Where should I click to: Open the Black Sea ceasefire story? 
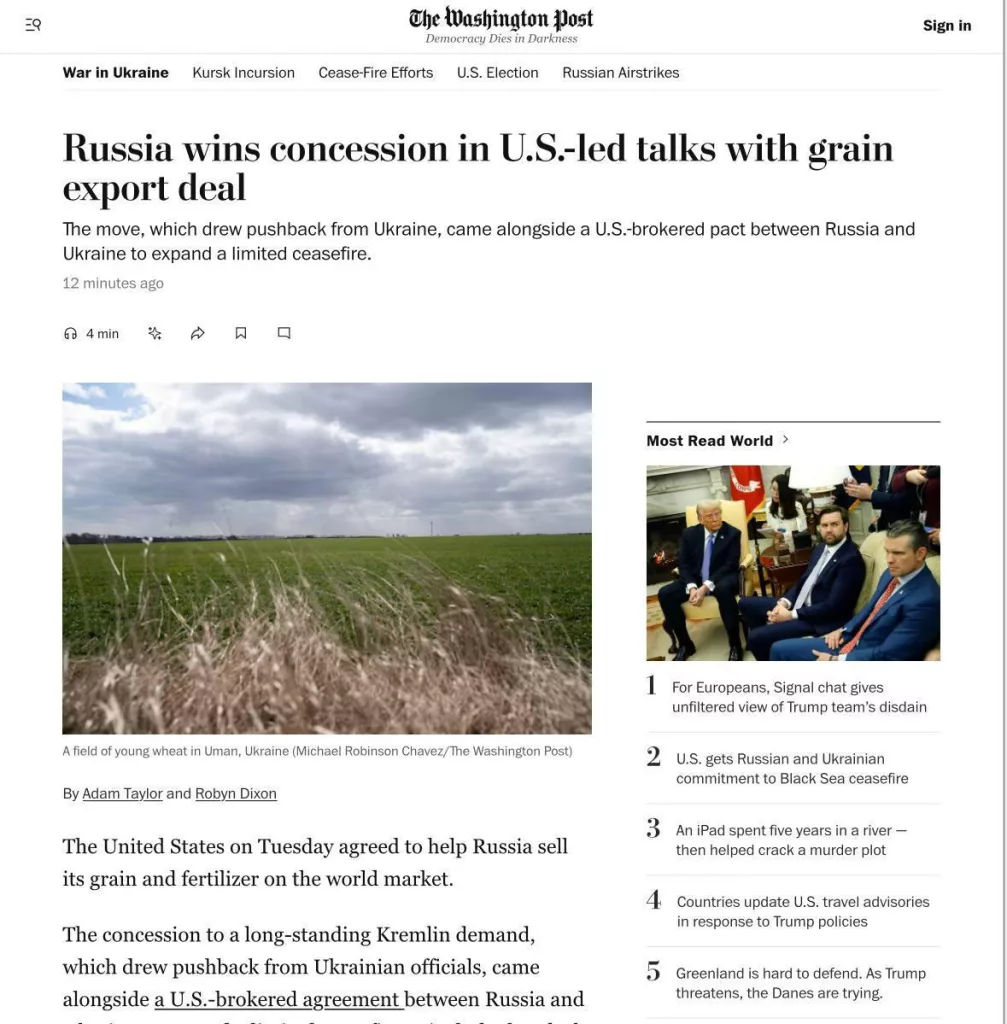(x=791, y=769)
